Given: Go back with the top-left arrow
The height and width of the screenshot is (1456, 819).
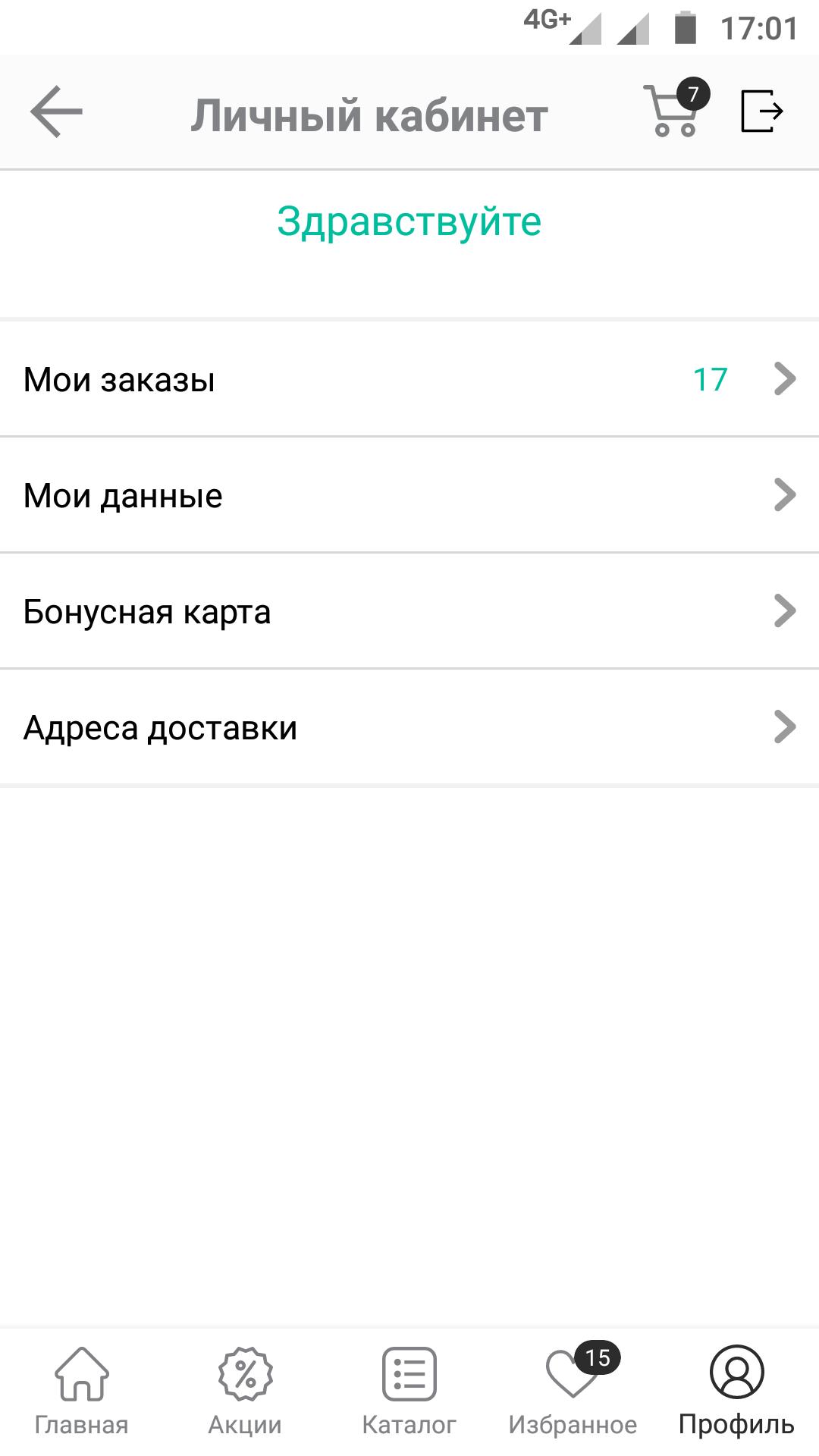Looking at the screenshot, I should [56, 112].
